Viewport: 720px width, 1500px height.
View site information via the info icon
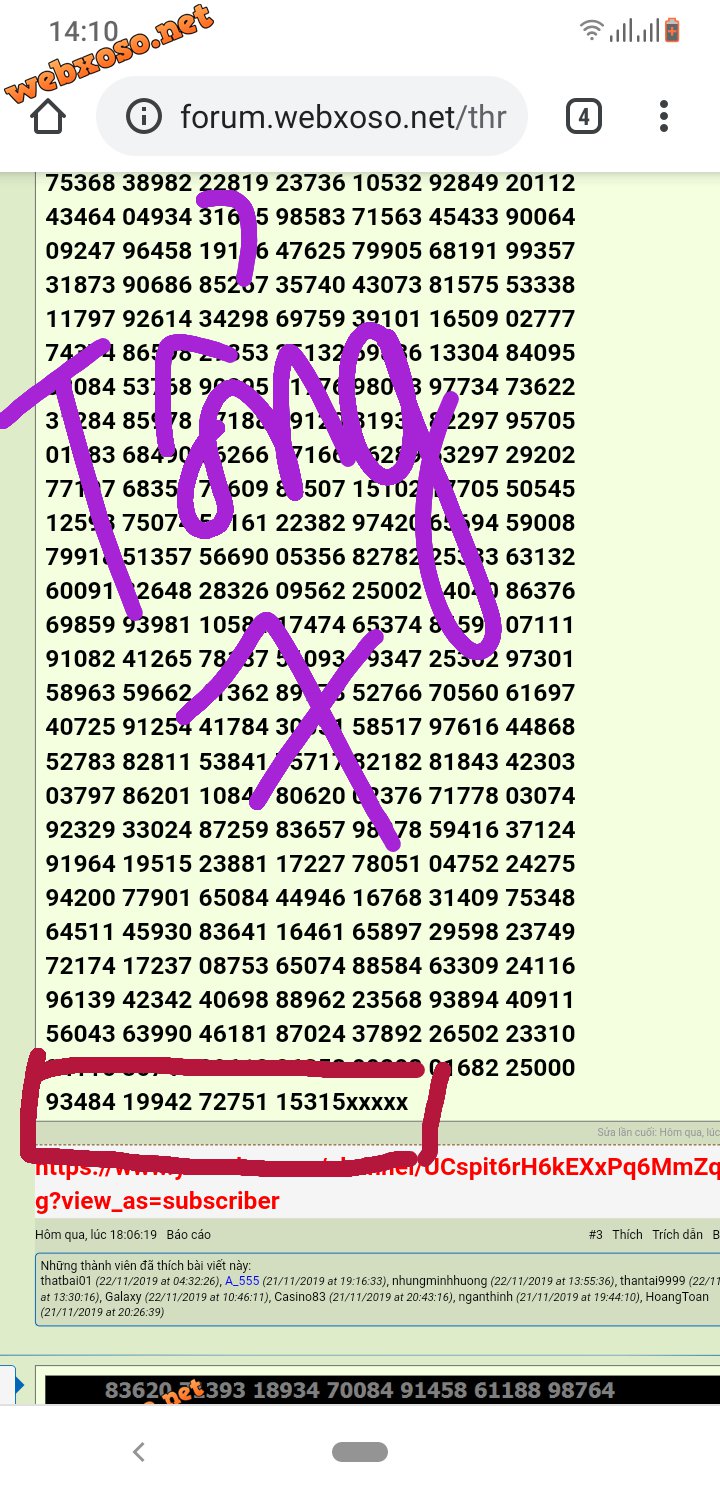tap(144, 117)
